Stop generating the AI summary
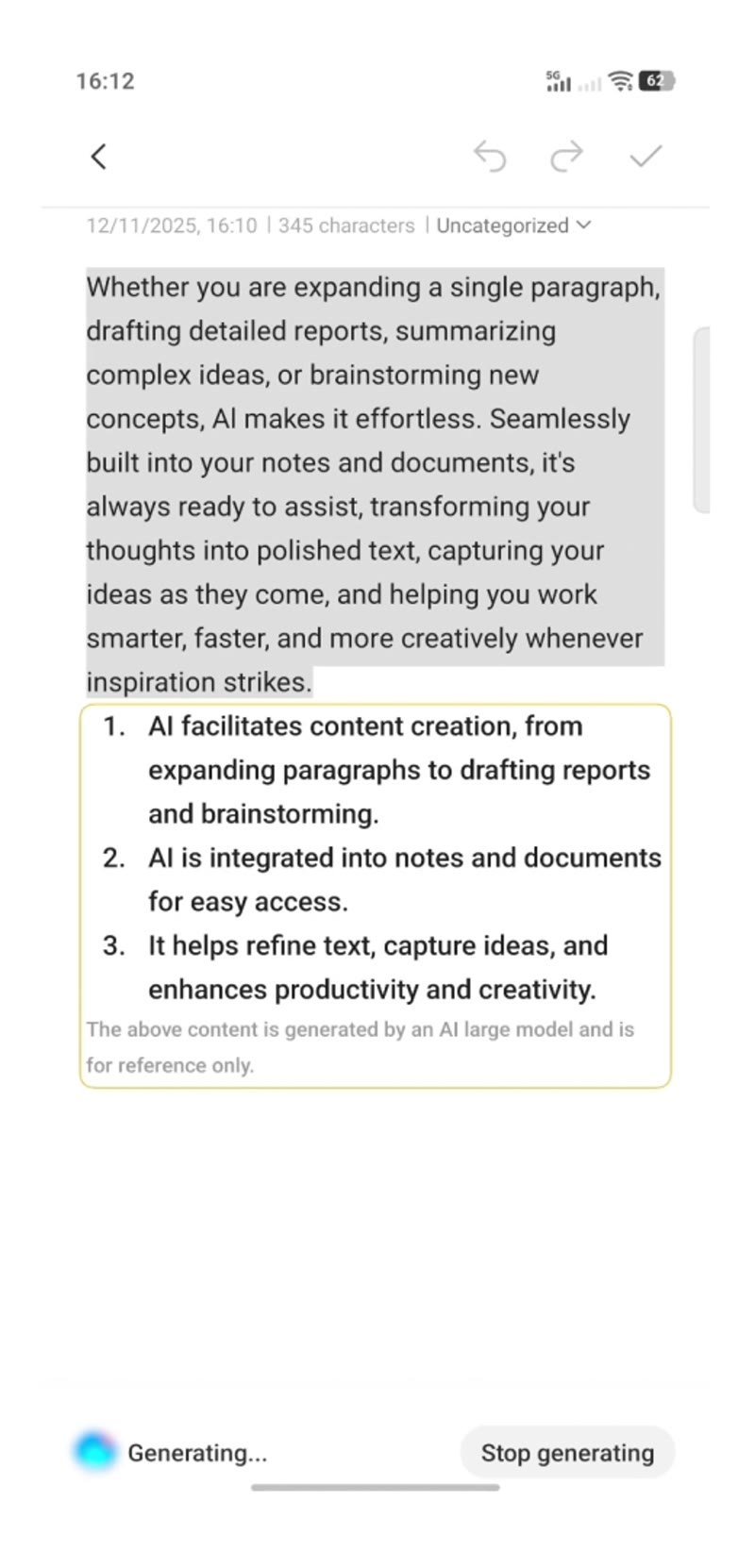This screenshot has height=1568, width=755. [567, 1452]
